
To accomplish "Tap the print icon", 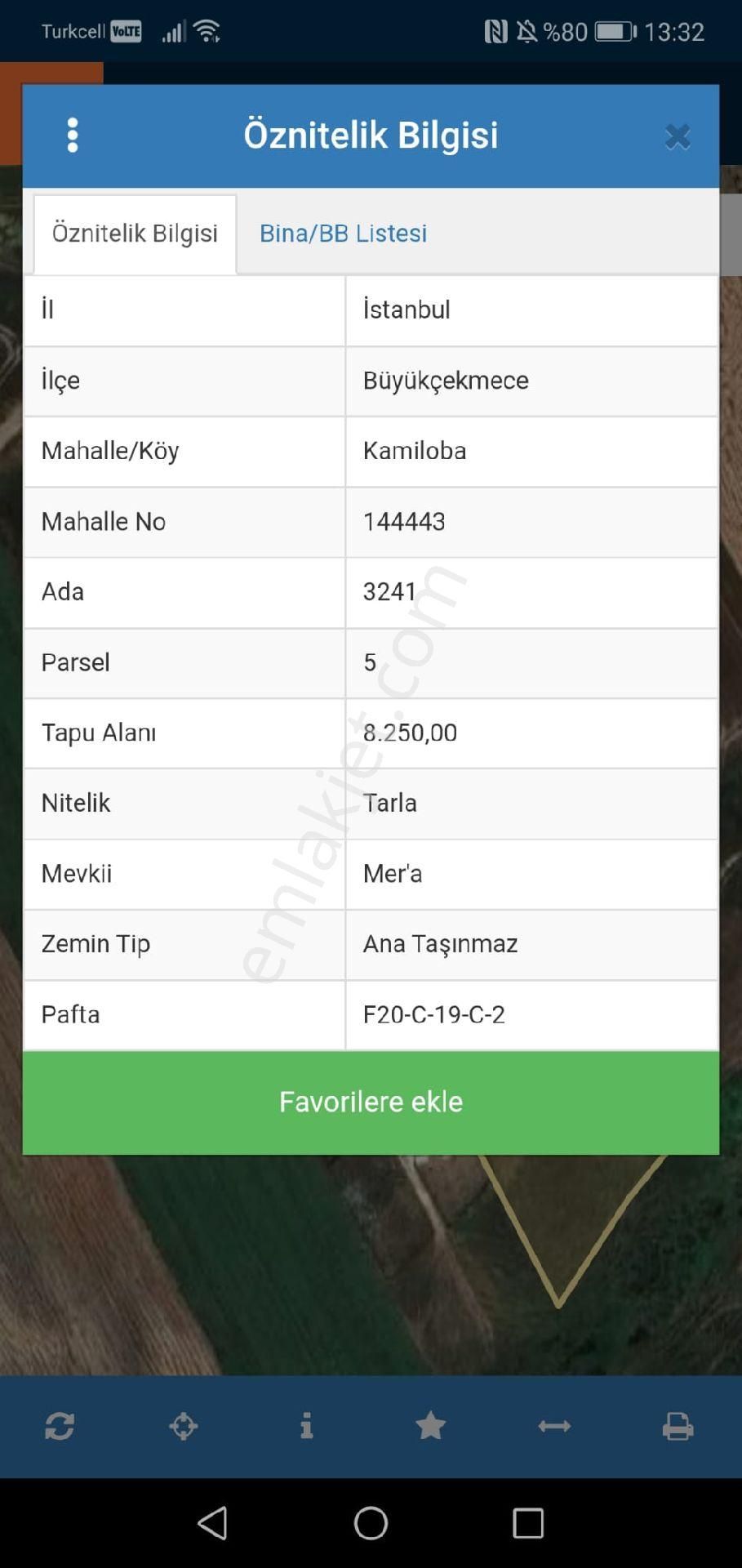I will [678, 1426].
